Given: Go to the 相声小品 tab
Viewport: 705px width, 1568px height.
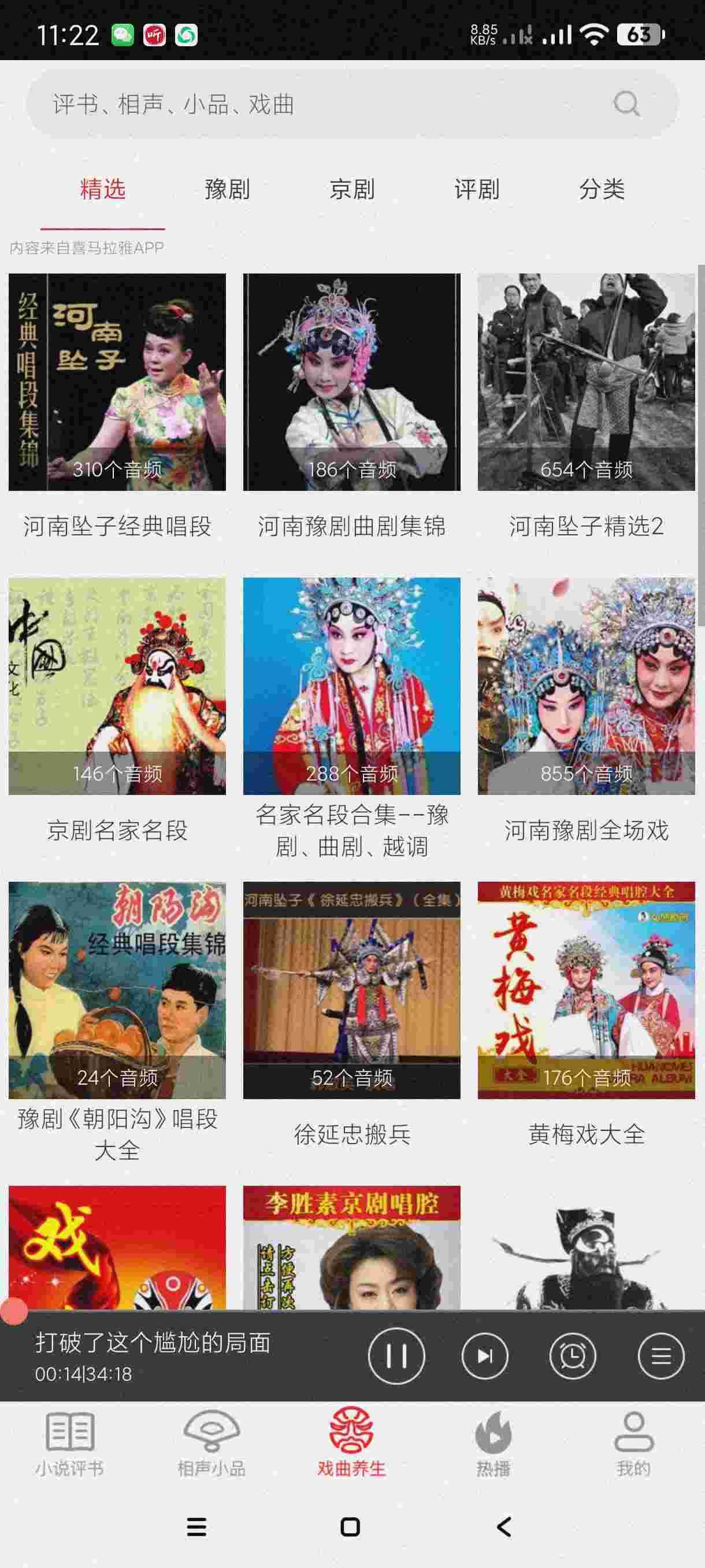Looking at the screenshot, I should pos(211,1444).
